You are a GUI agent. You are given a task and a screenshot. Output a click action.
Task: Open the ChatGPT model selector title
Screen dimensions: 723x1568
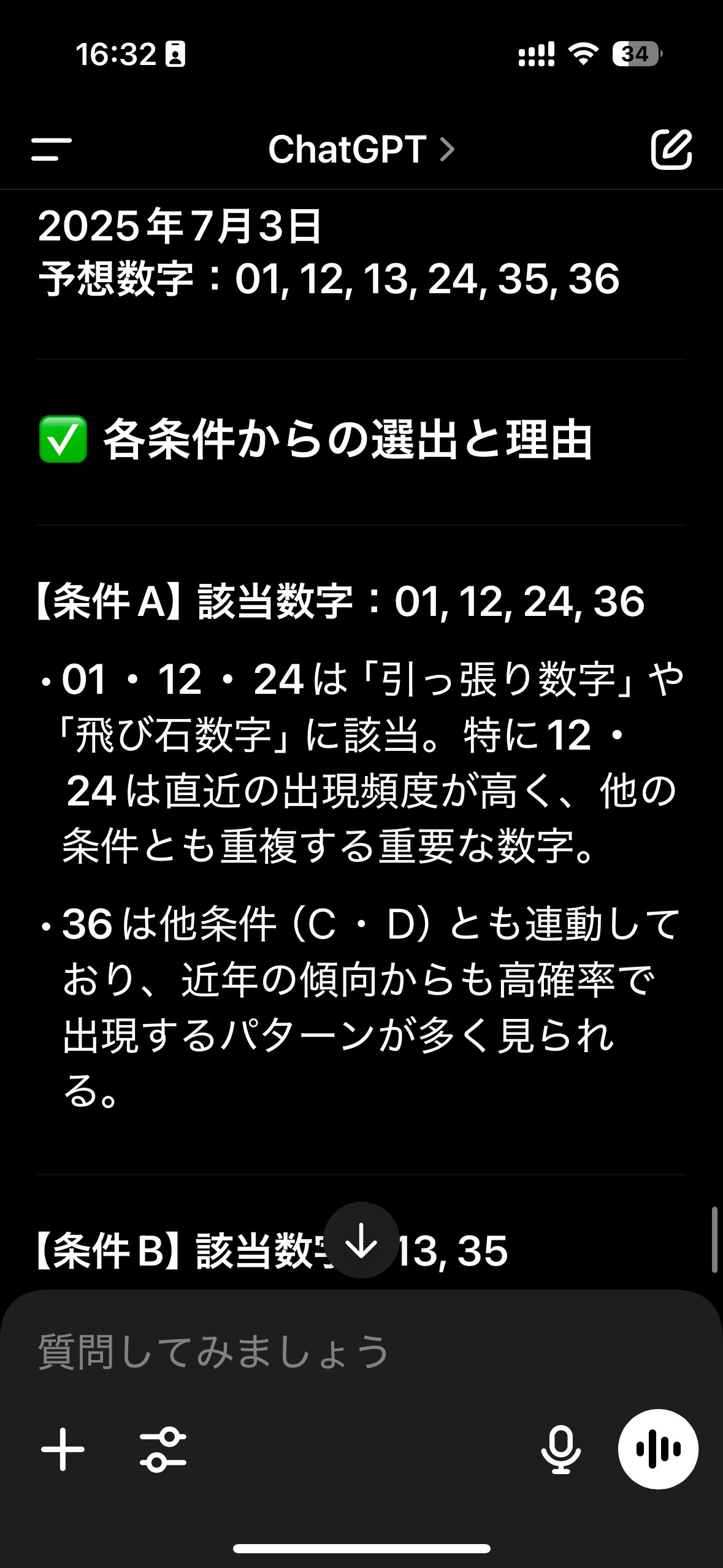click(x=361, y=149)
